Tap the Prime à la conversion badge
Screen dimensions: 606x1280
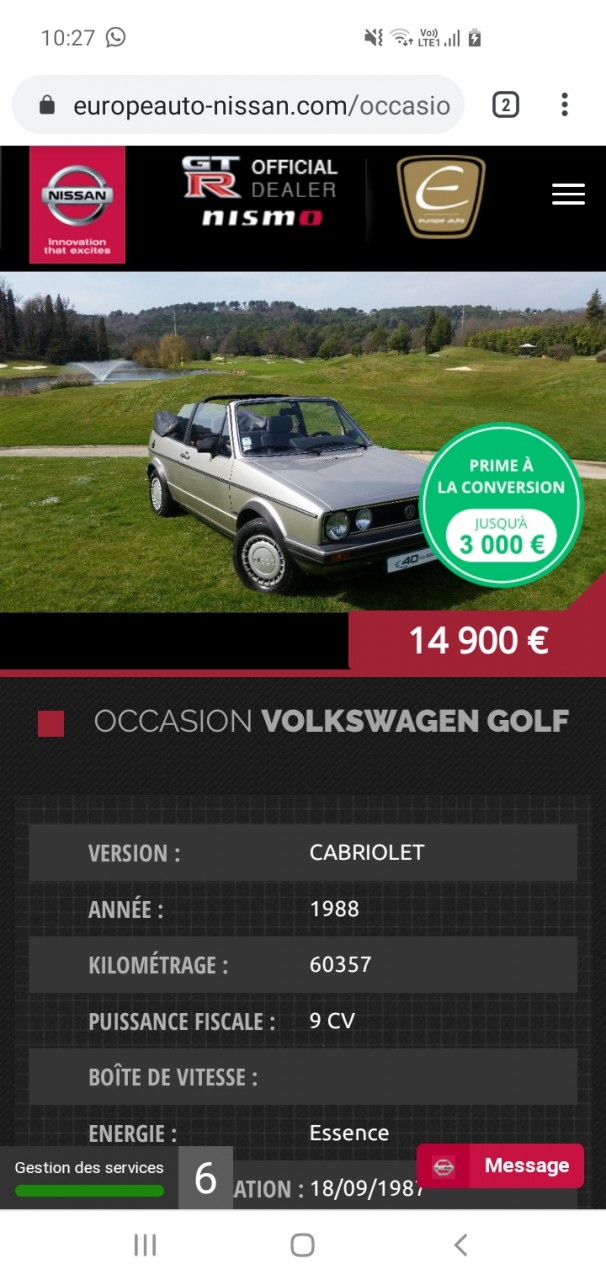(x=500, y=505)
